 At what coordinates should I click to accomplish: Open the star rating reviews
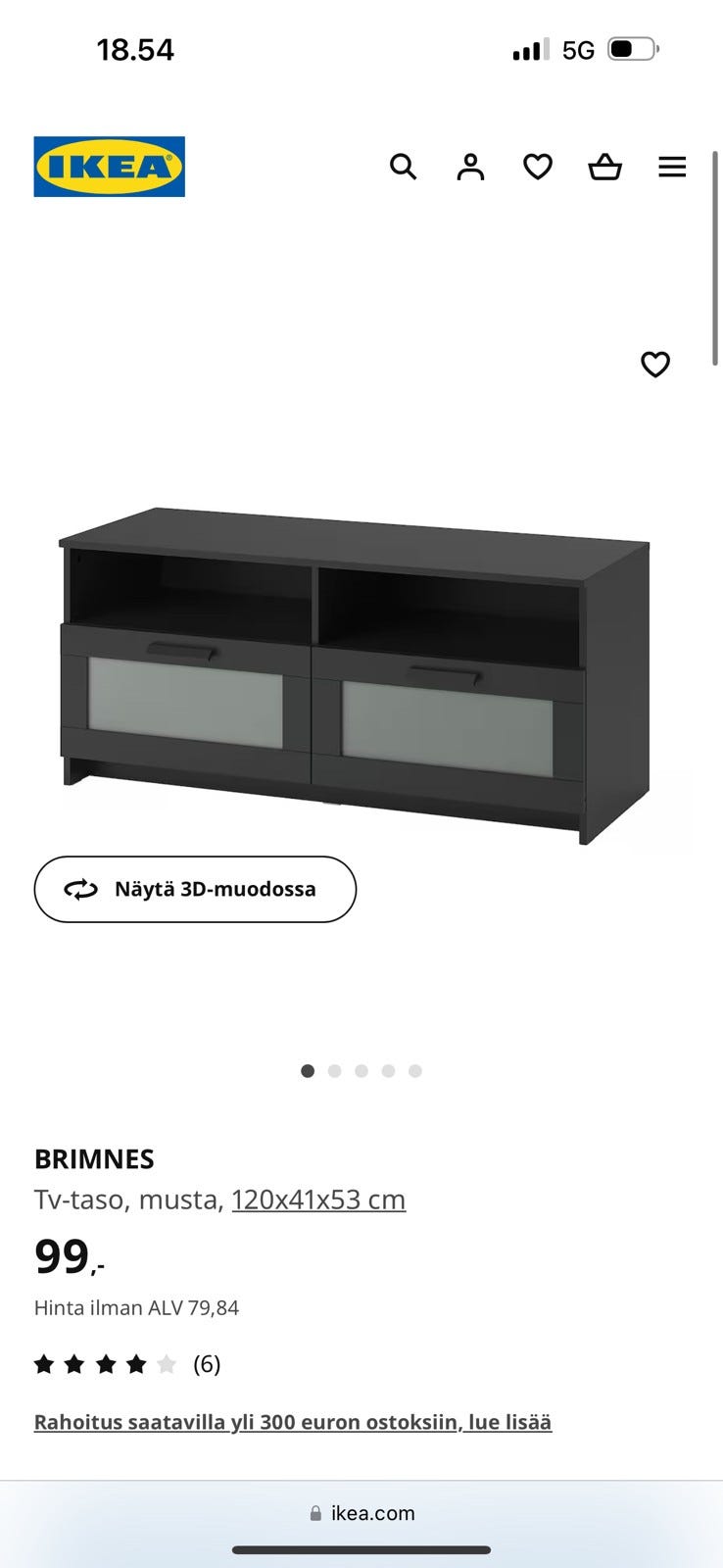(x=126, y=1364)
